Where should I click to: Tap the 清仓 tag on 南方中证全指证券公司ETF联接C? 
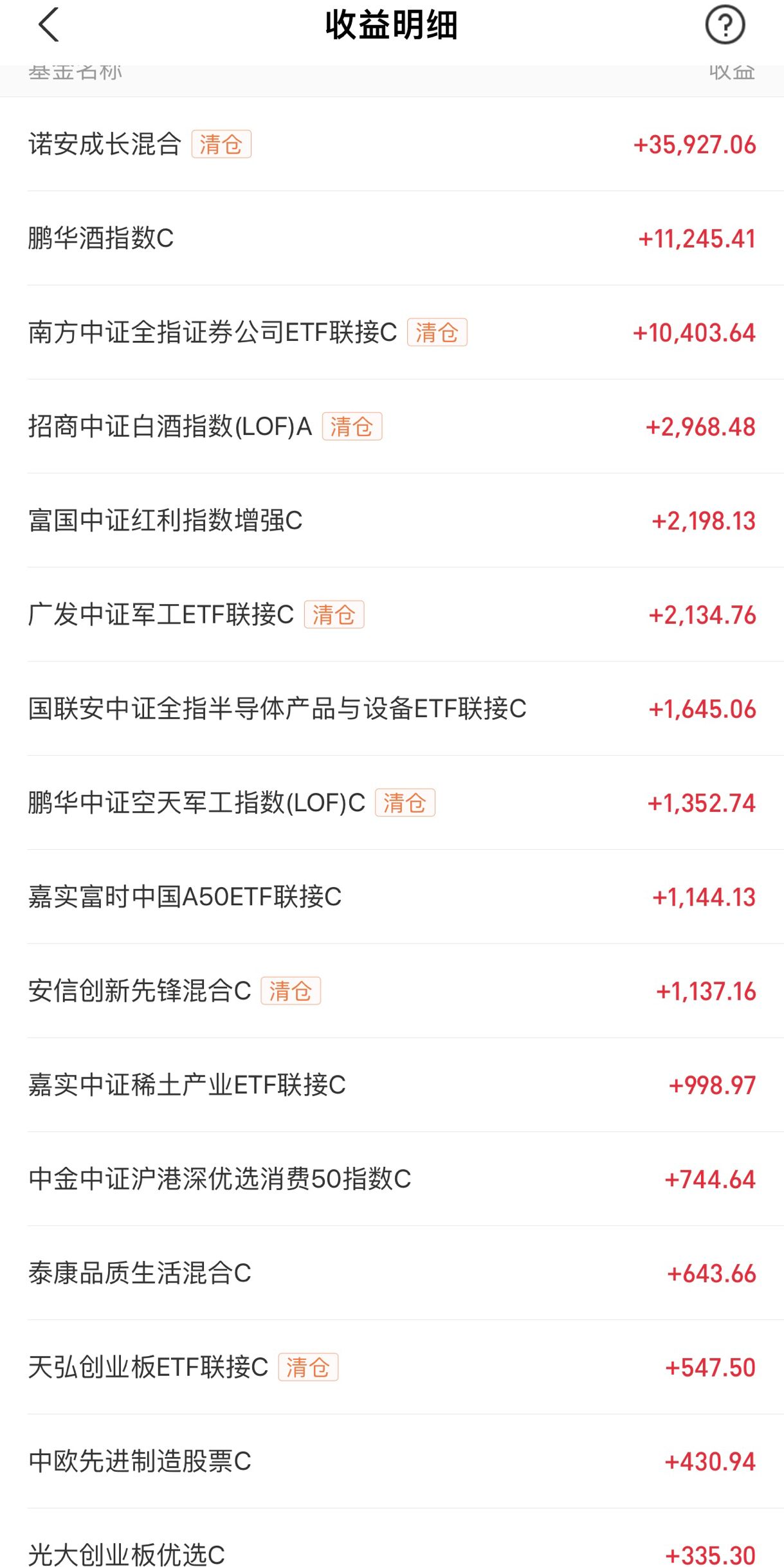point(437,333)
